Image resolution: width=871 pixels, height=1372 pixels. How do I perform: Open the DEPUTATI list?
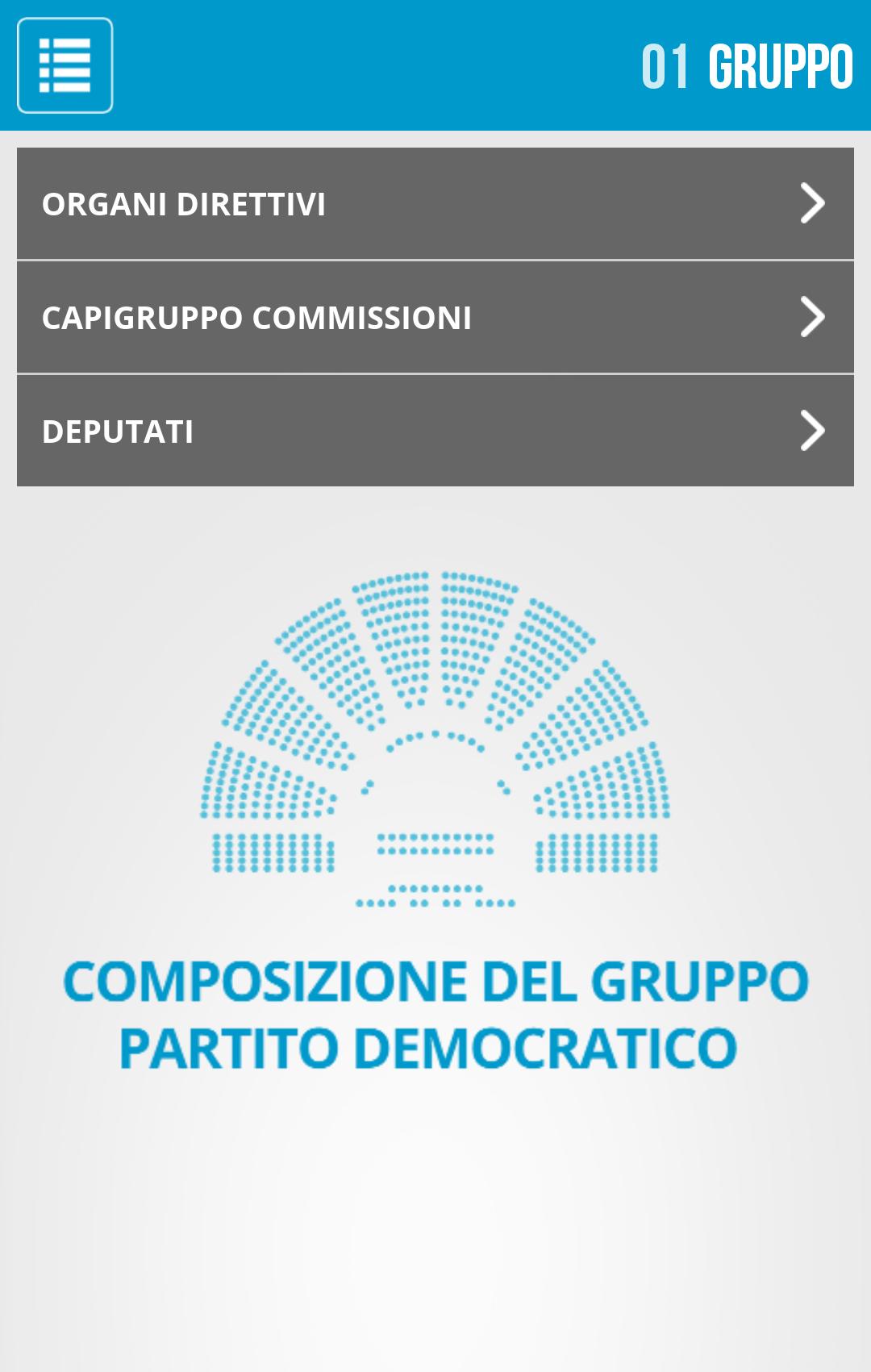pyautogui.click(x=323, y=432)
